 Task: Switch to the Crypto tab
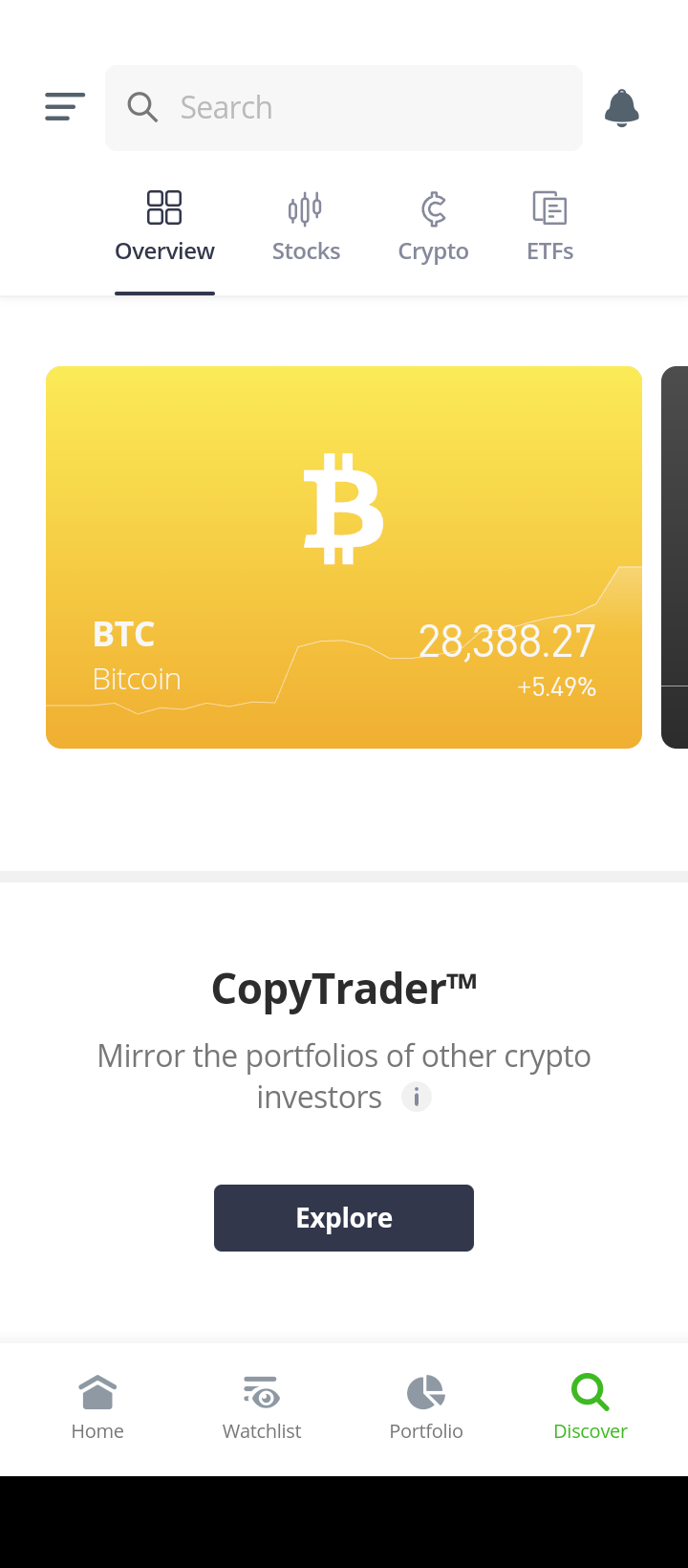pos(433,228)
